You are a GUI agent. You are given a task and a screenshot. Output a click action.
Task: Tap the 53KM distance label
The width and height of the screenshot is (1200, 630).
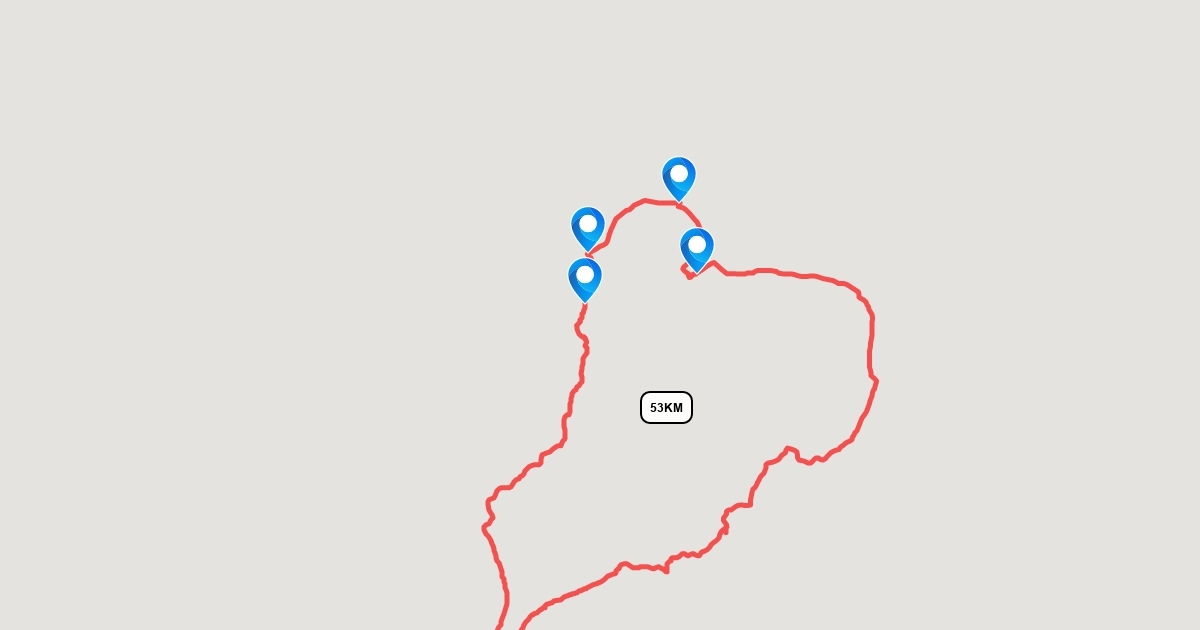[x=666, y=407]
